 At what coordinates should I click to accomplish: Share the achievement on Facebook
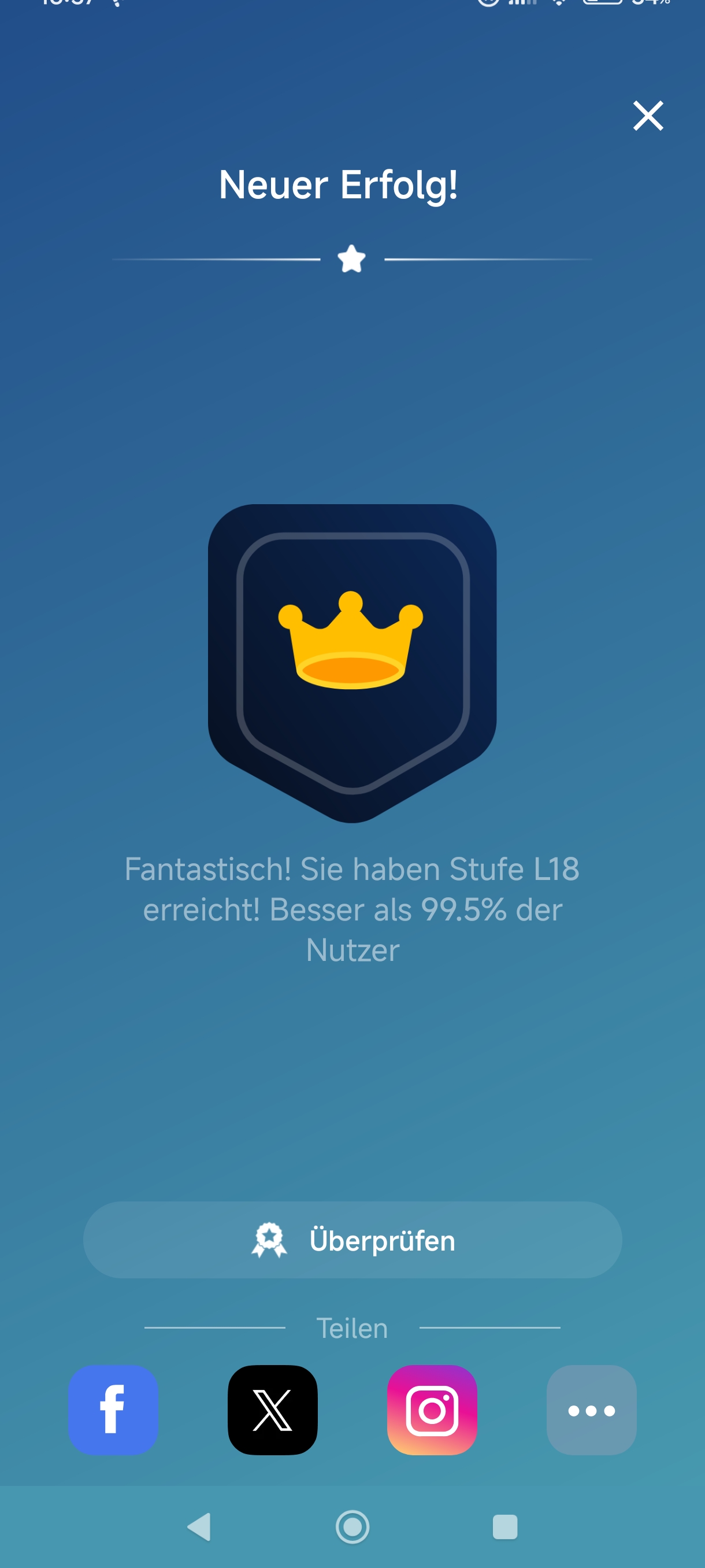pyautogui.click(x=113, y=1410)
